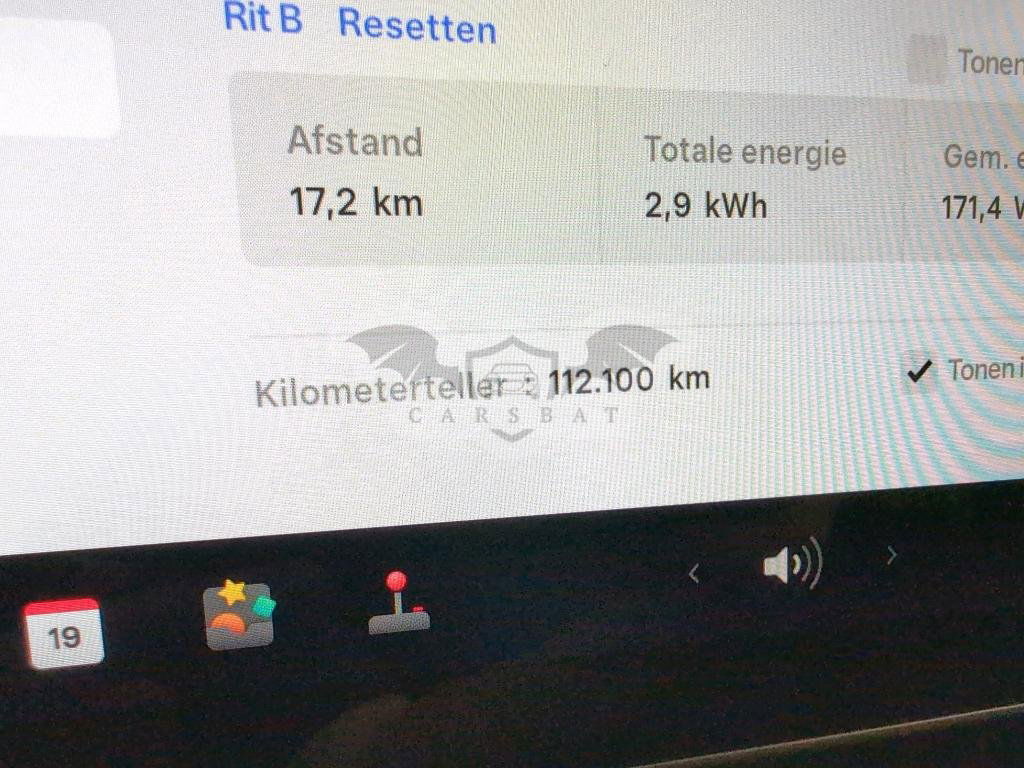This screenshot has width=1024, height=768.
Task: Launch the Arcade joystick app
Action: (x=398, y=603)
